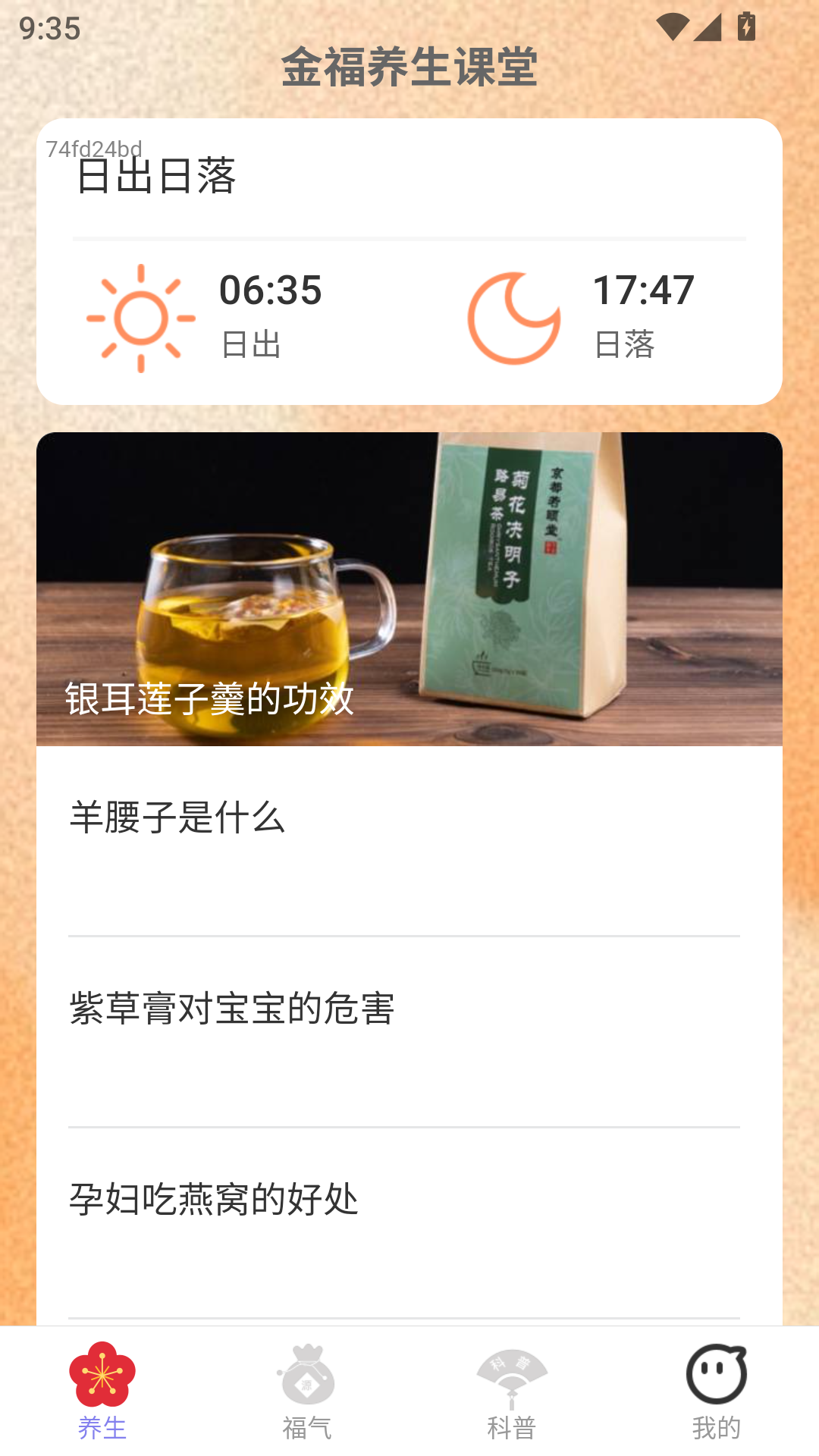Read 紫草膏对宝宝的危害 article

pos(409,1009)
